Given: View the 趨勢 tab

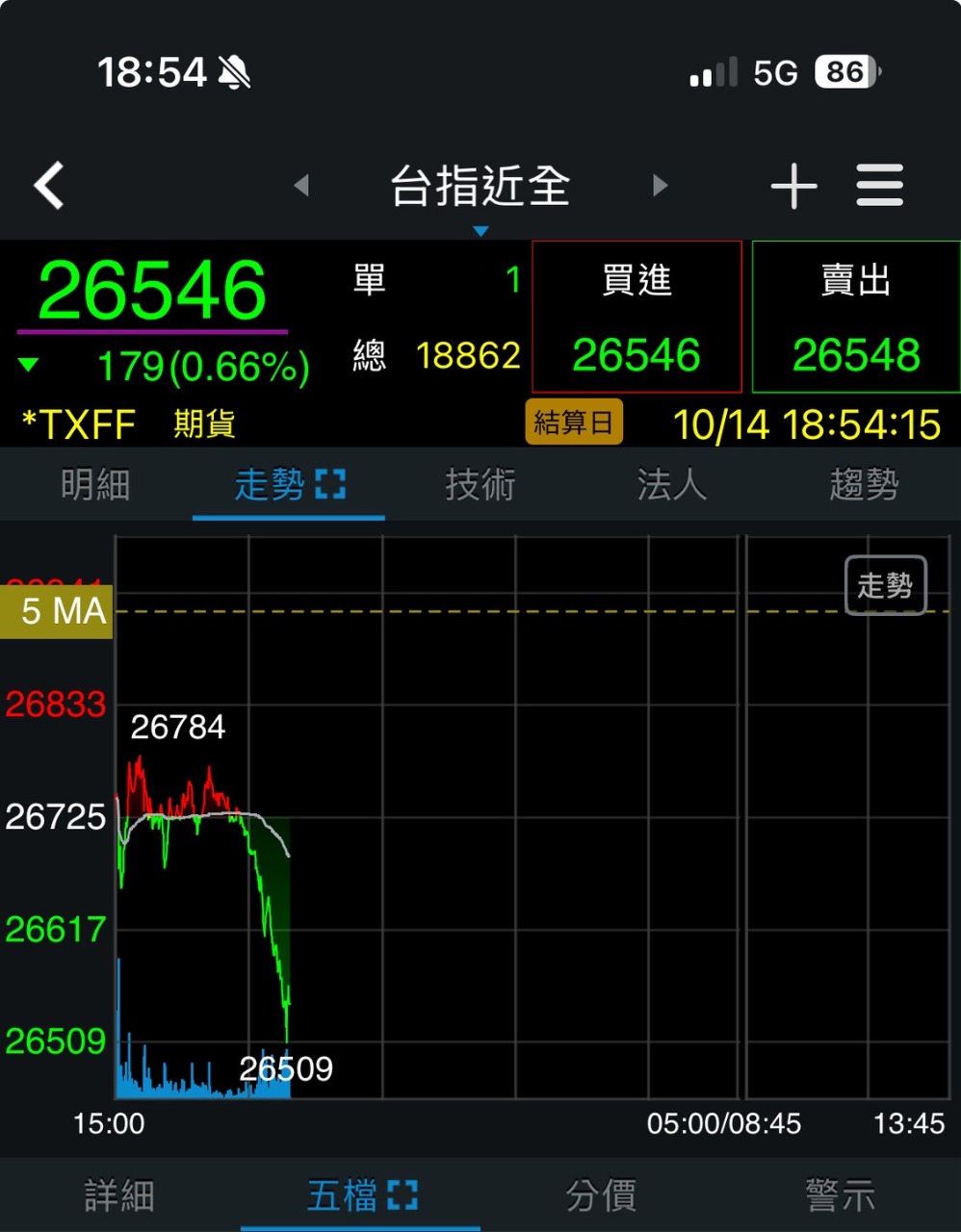Looking at the screenshot, I should pyautogui.click(x=864, y=484).
